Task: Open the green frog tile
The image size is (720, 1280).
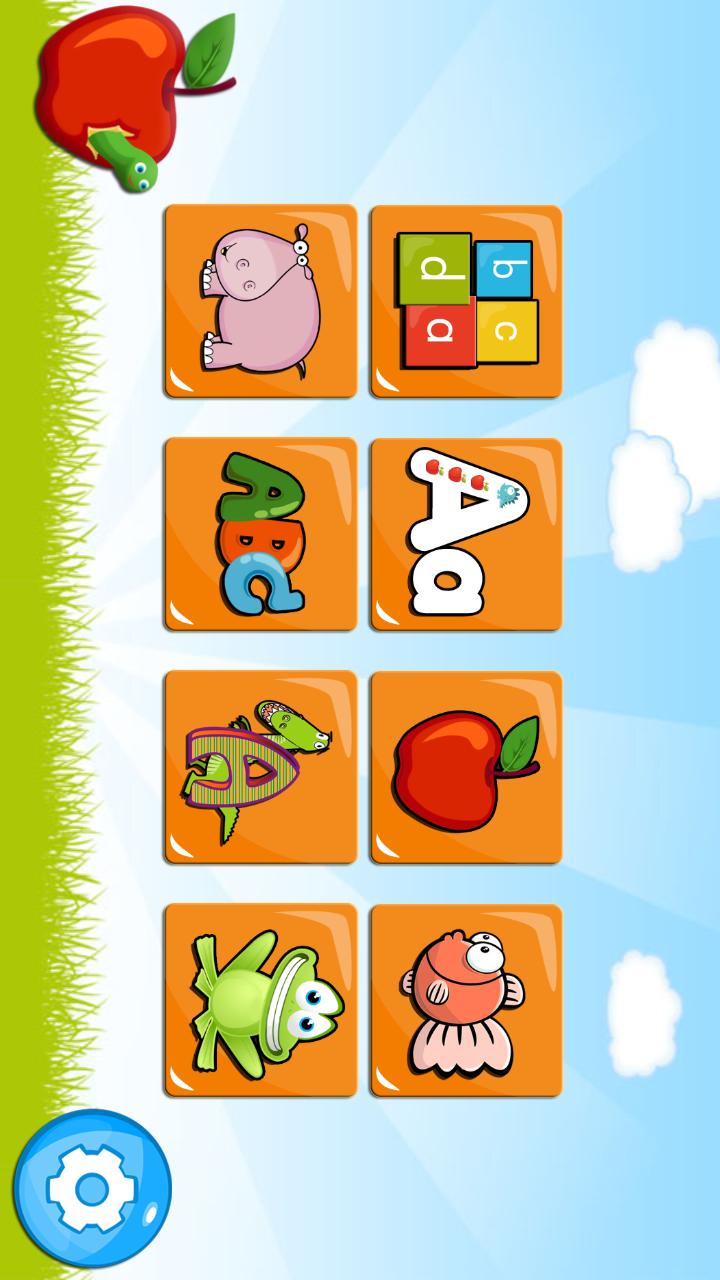Action: tap(260, 1000)
